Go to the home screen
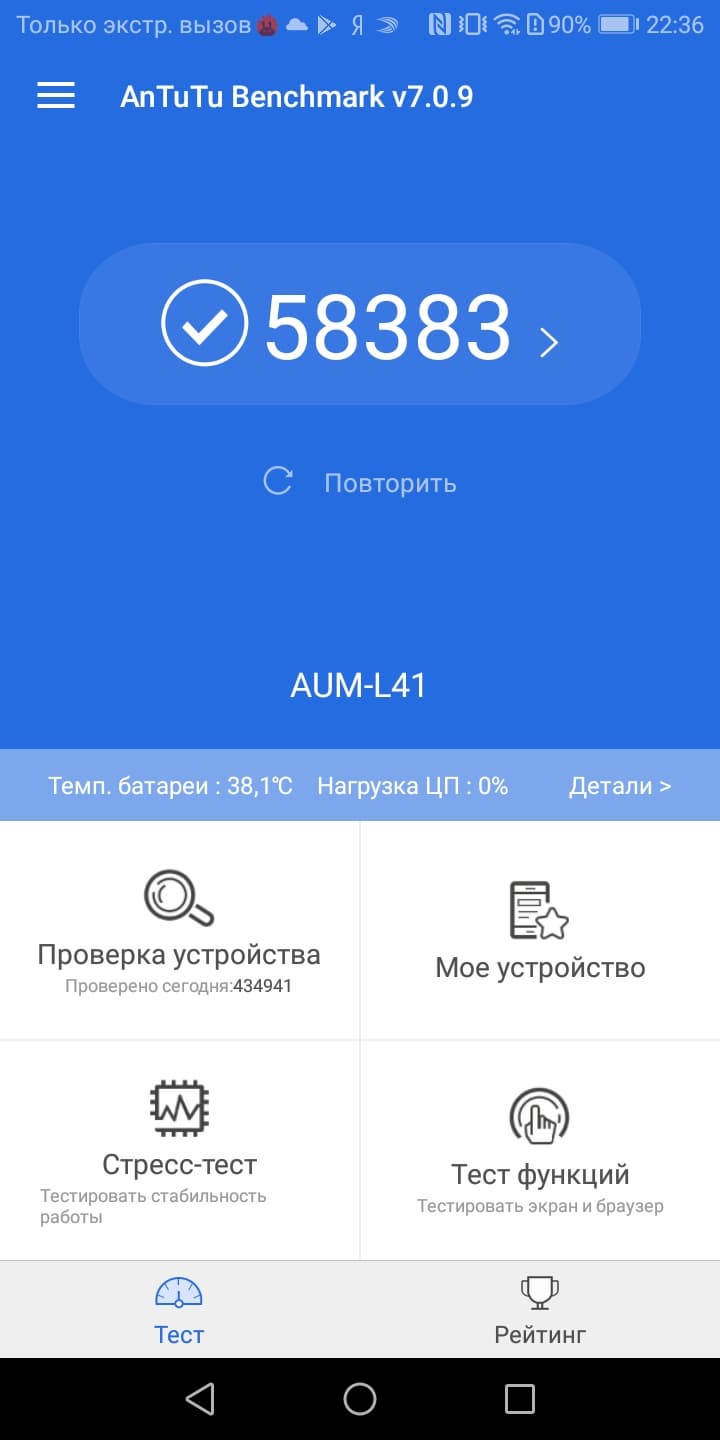 click(x=360, y=1398)
